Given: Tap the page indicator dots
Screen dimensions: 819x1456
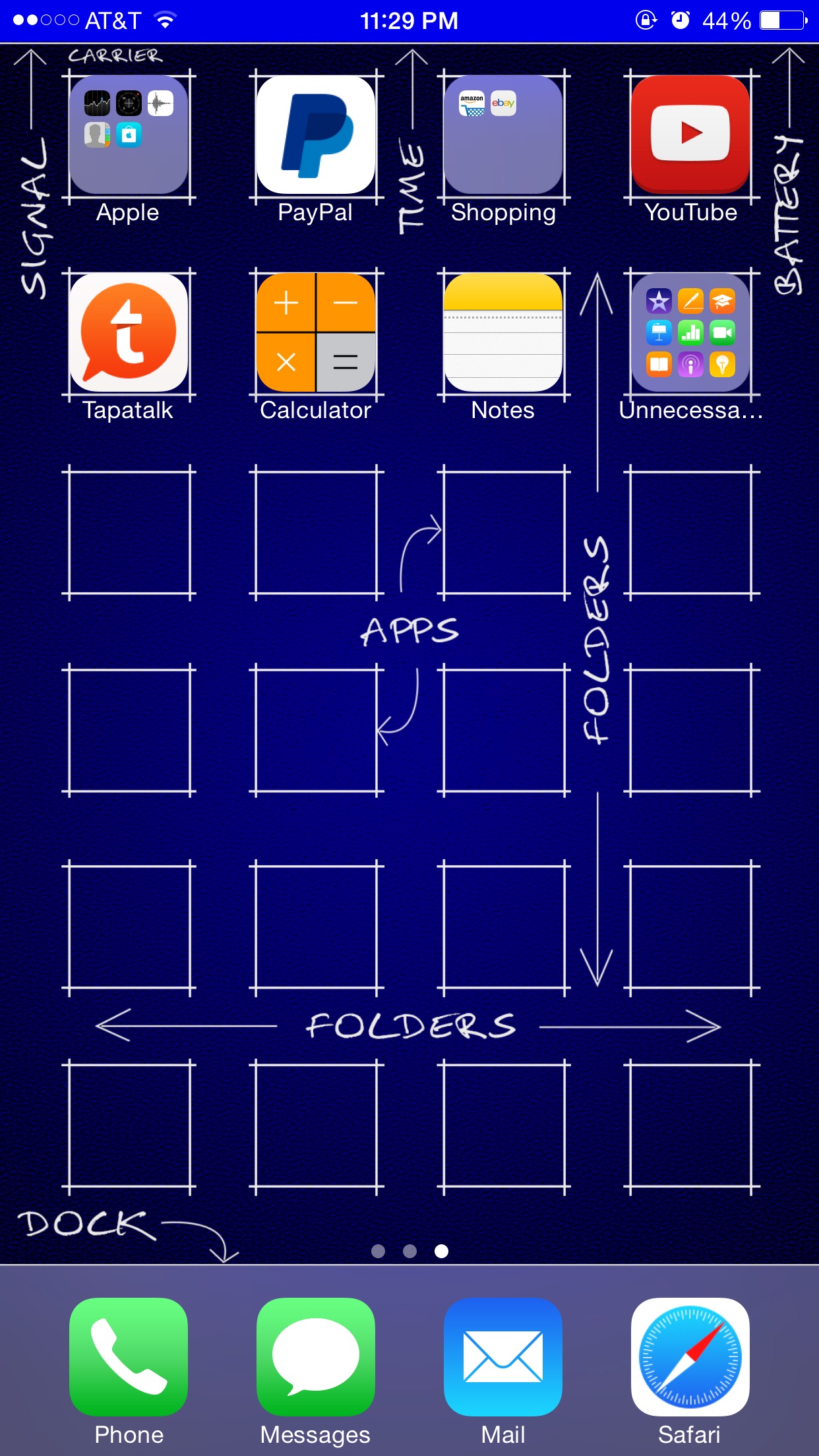Looking at the screenshot, I should [409, 1251].
